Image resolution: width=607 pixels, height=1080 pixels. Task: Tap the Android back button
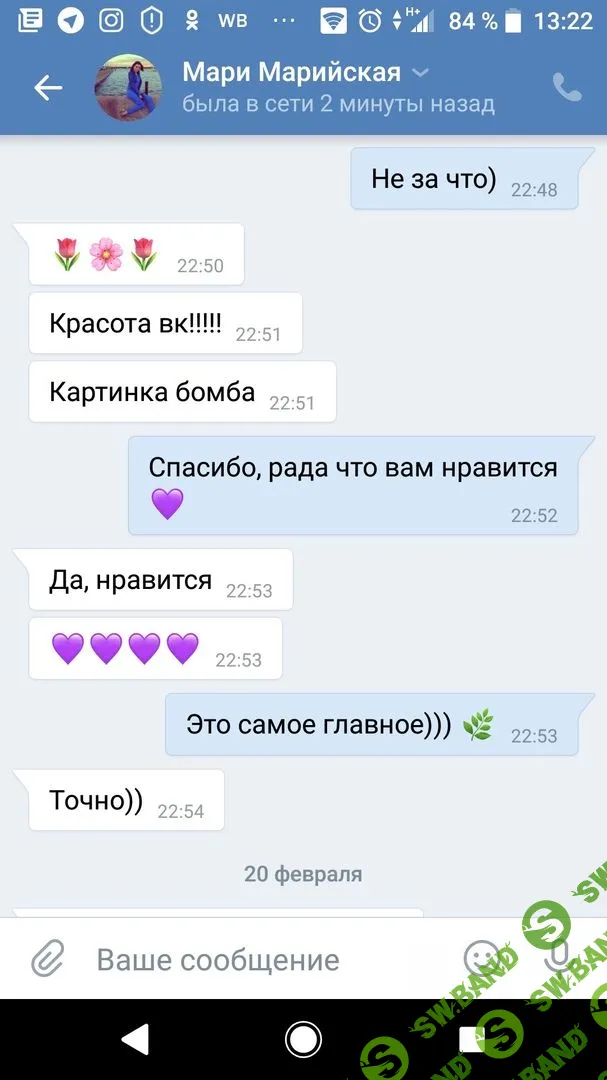click(x=134, y=1040)
